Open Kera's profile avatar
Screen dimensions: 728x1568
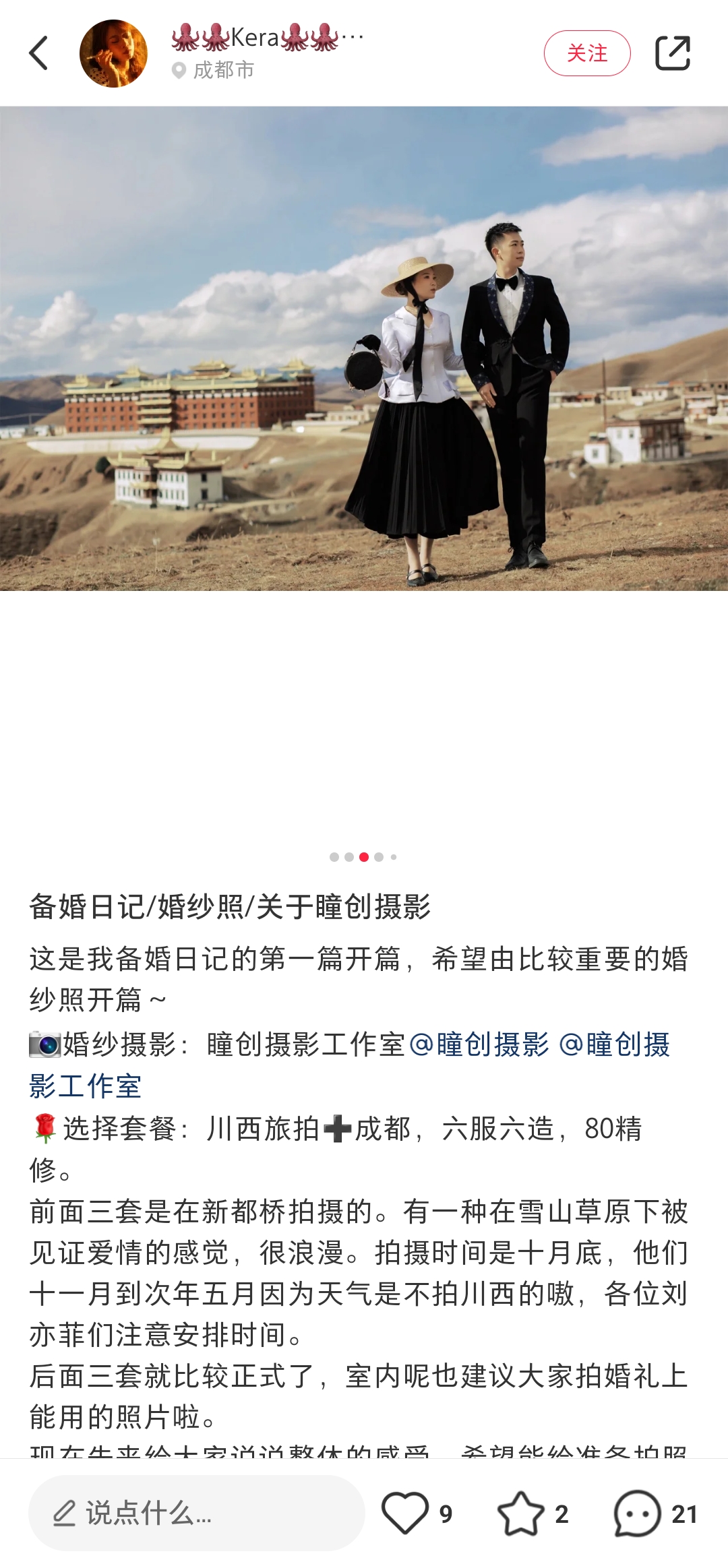click(113, 53)
